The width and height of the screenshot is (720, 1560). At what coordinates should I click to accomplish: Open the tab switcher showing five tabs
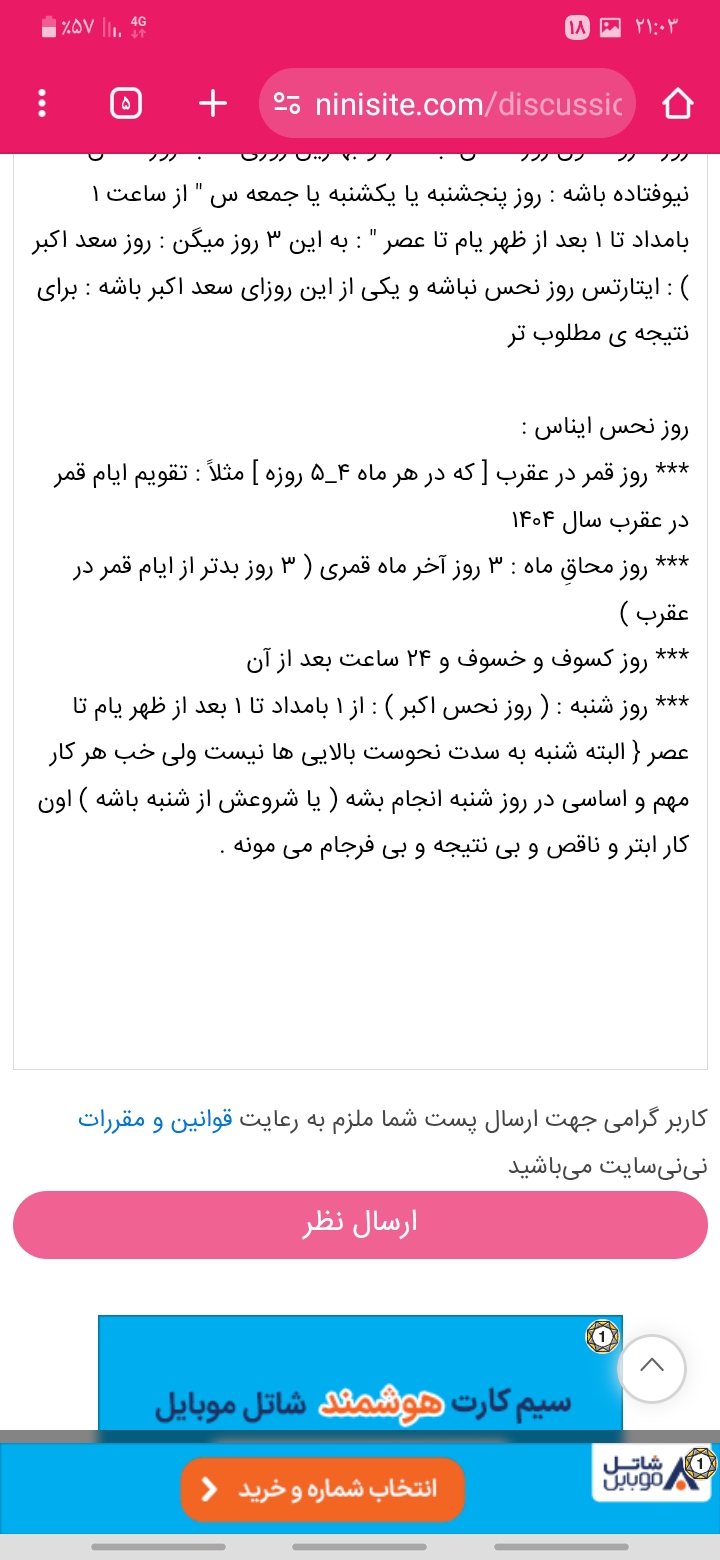coord(126,103)
